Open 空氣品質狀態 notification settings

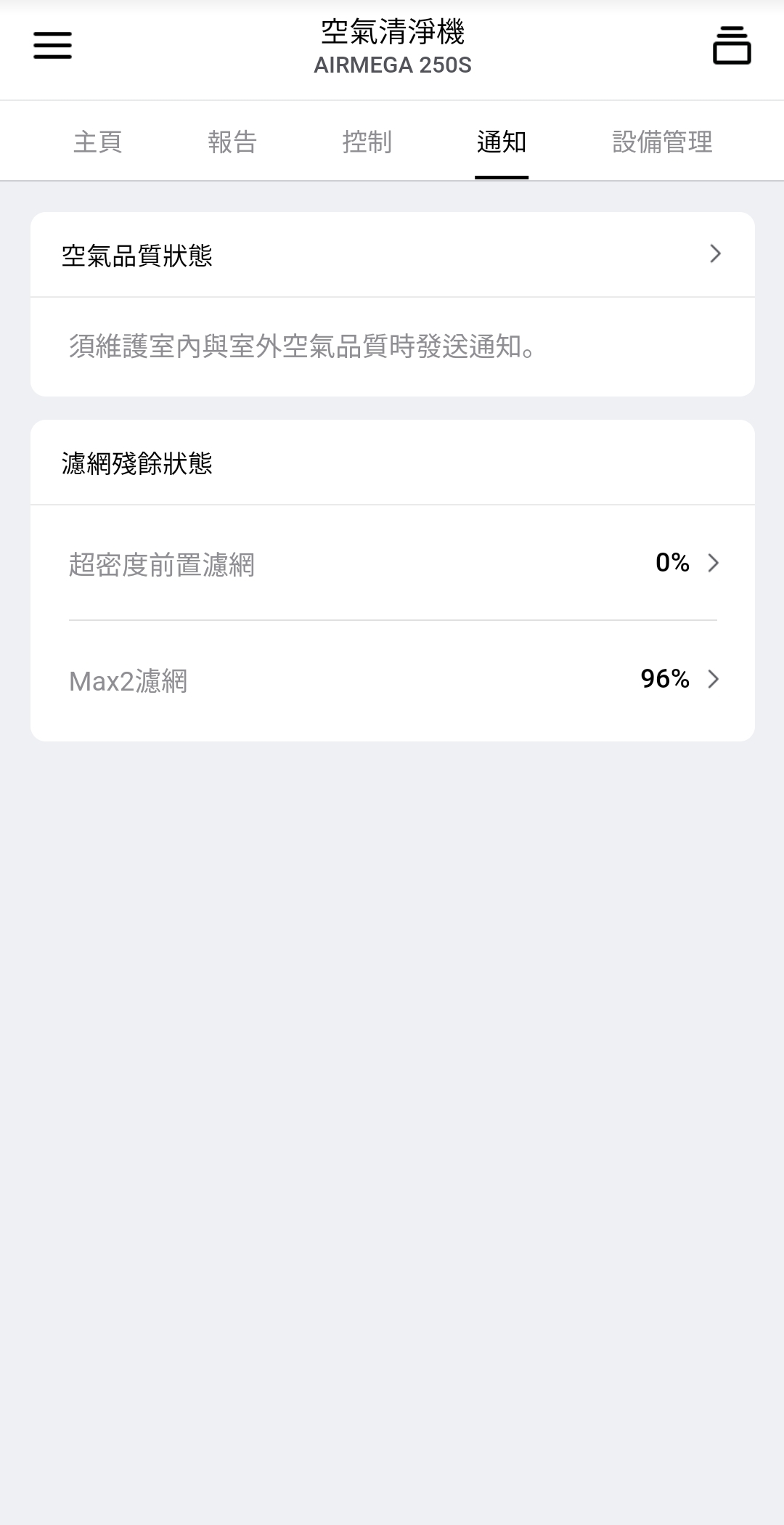392,255
